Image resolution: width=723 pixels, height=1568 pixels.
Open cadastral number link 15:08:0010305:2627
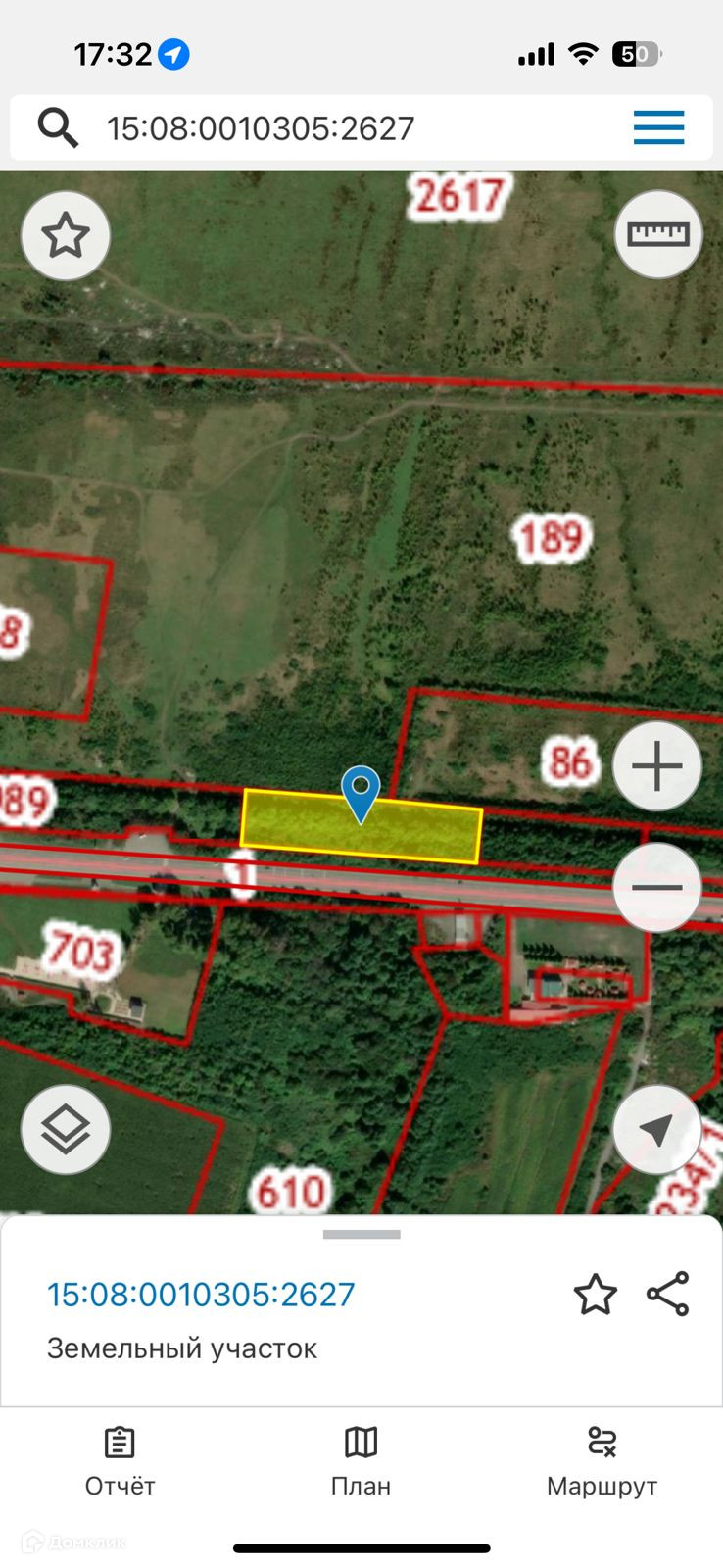(201, 1295)
